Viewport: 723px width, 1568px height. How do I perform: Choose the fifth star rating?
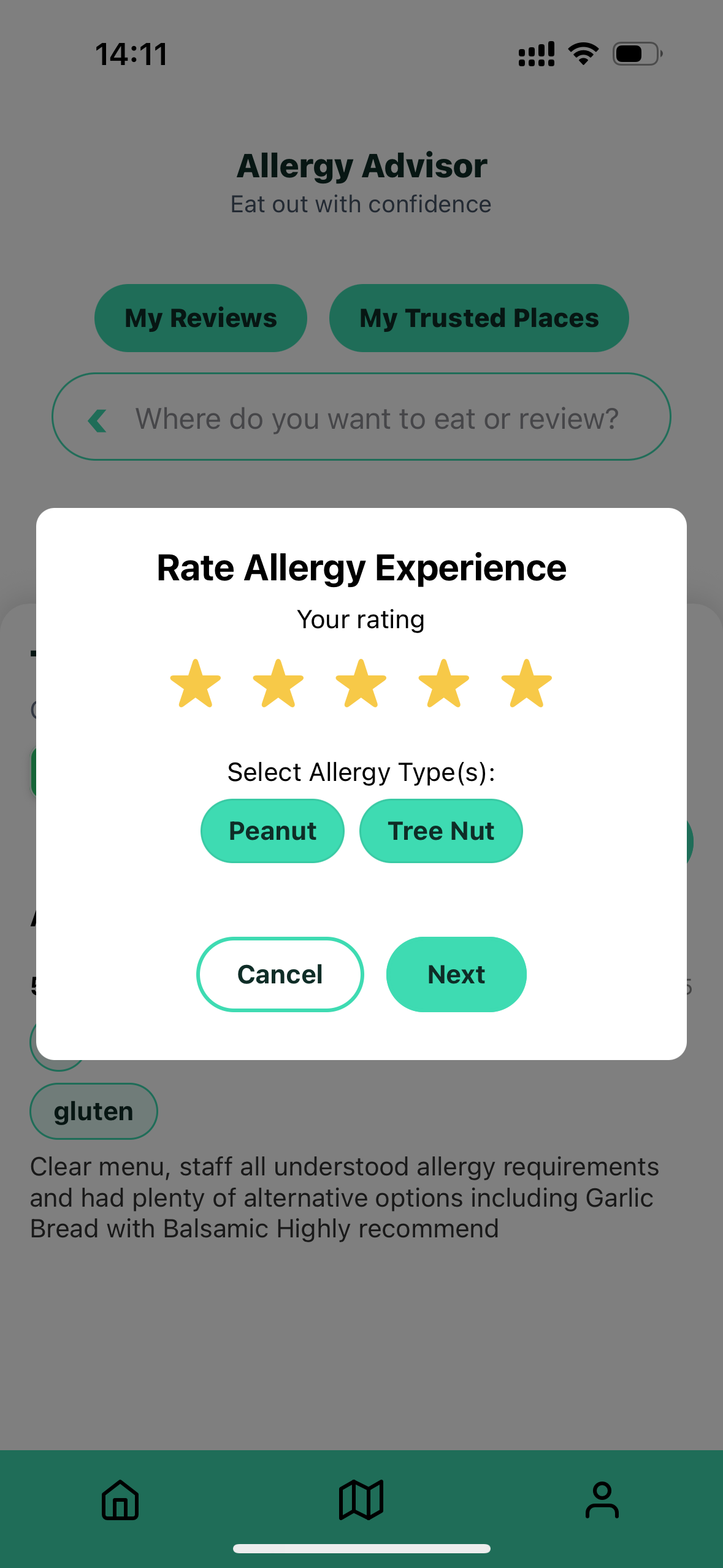click(527, 684)
